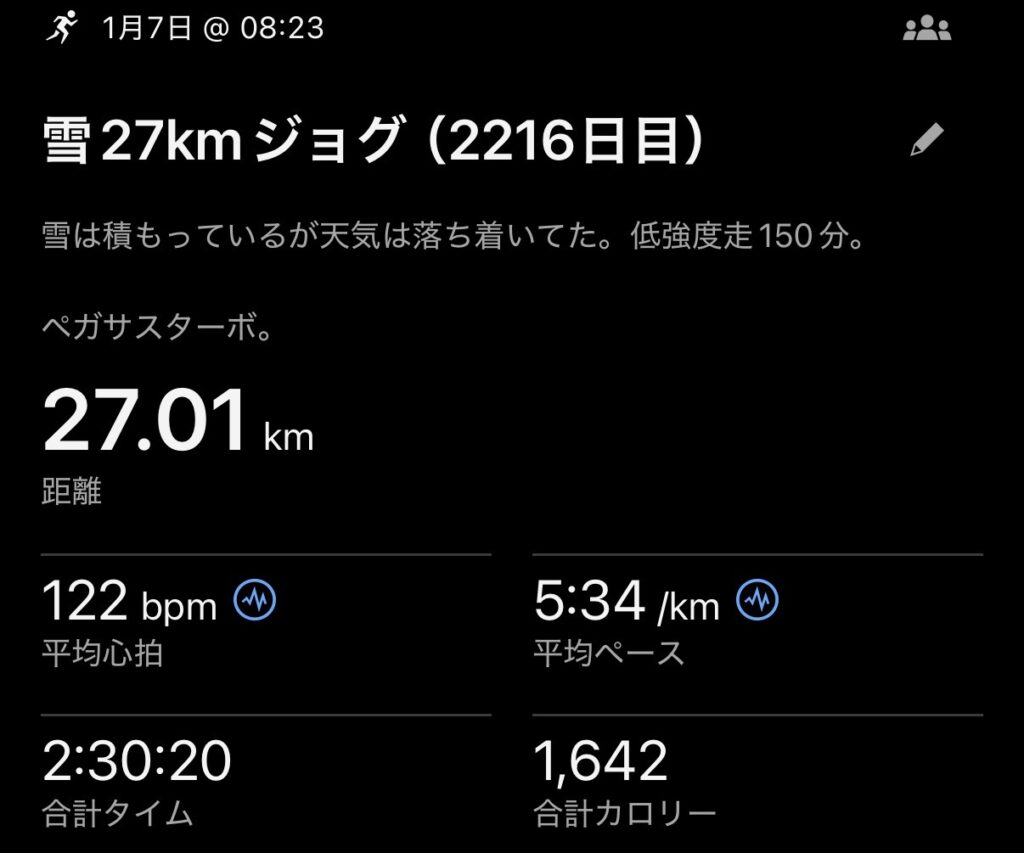Tap the insight icon next to 5:34 /km
Screen dimensions: 1024x853
pos(757,601)
